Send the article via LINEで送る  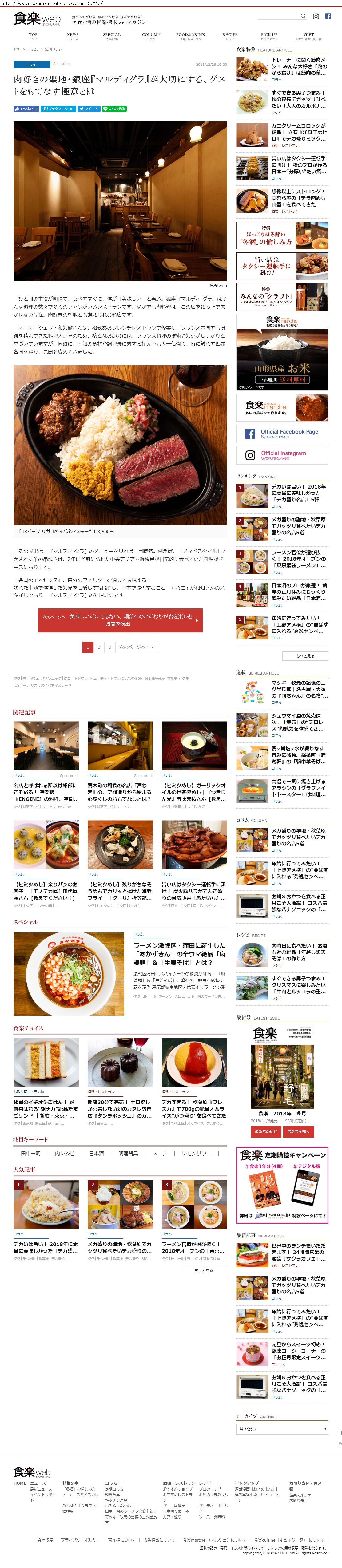114,108
